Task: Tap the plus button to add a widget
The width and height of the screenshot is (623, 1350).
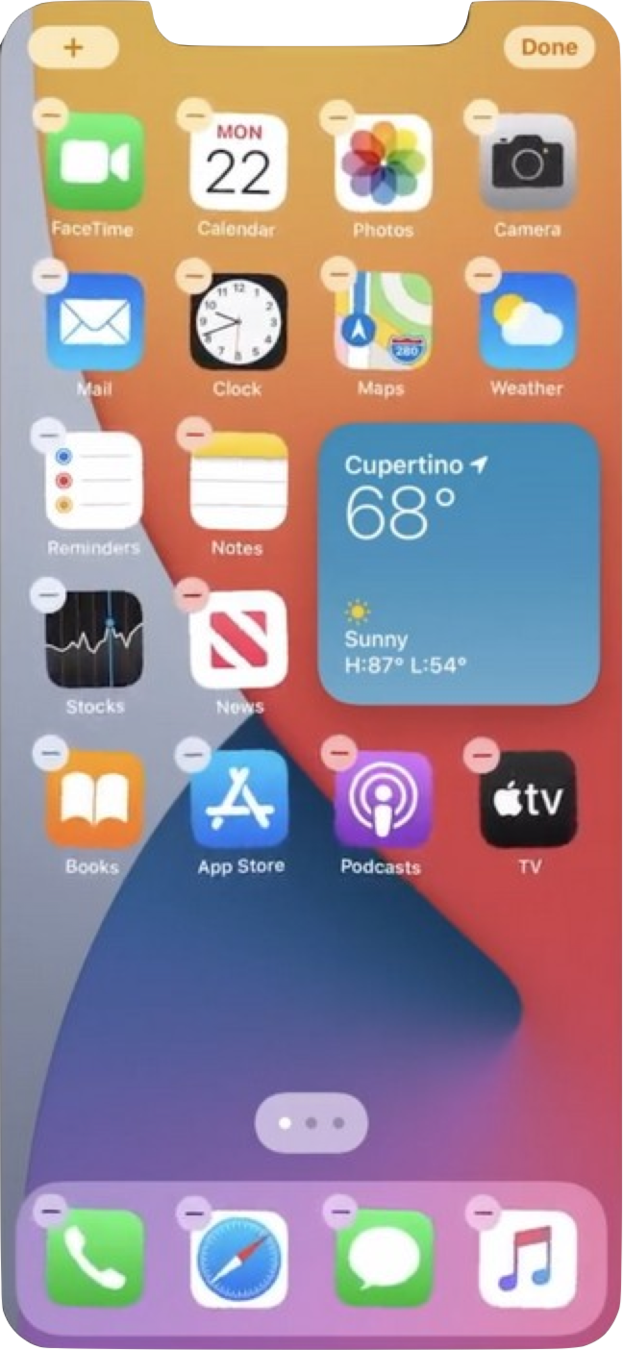Action: [73, 47]
